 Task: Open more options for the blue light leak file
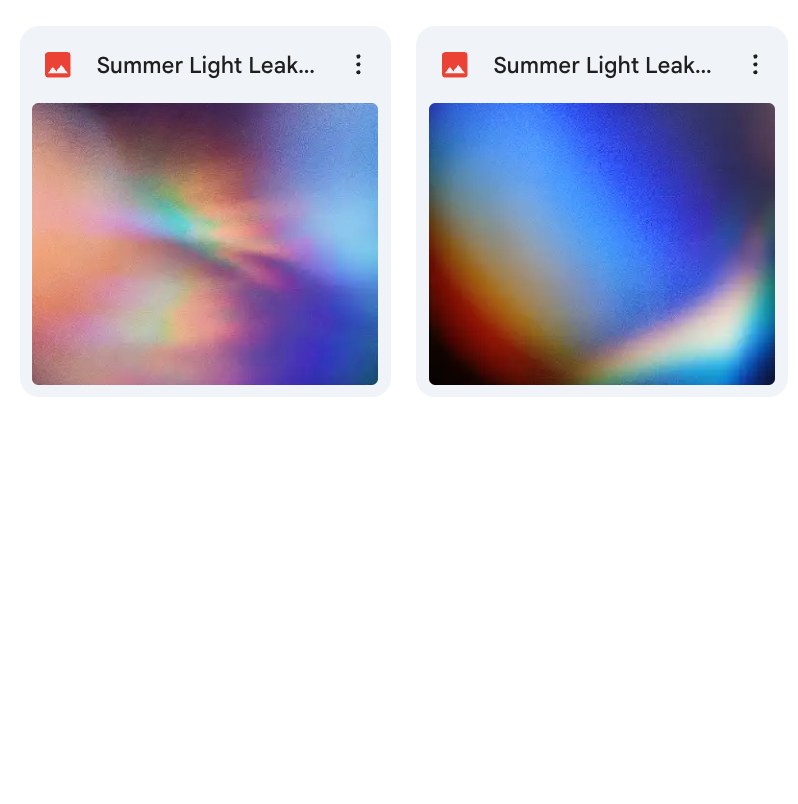[x=755, y=65]
